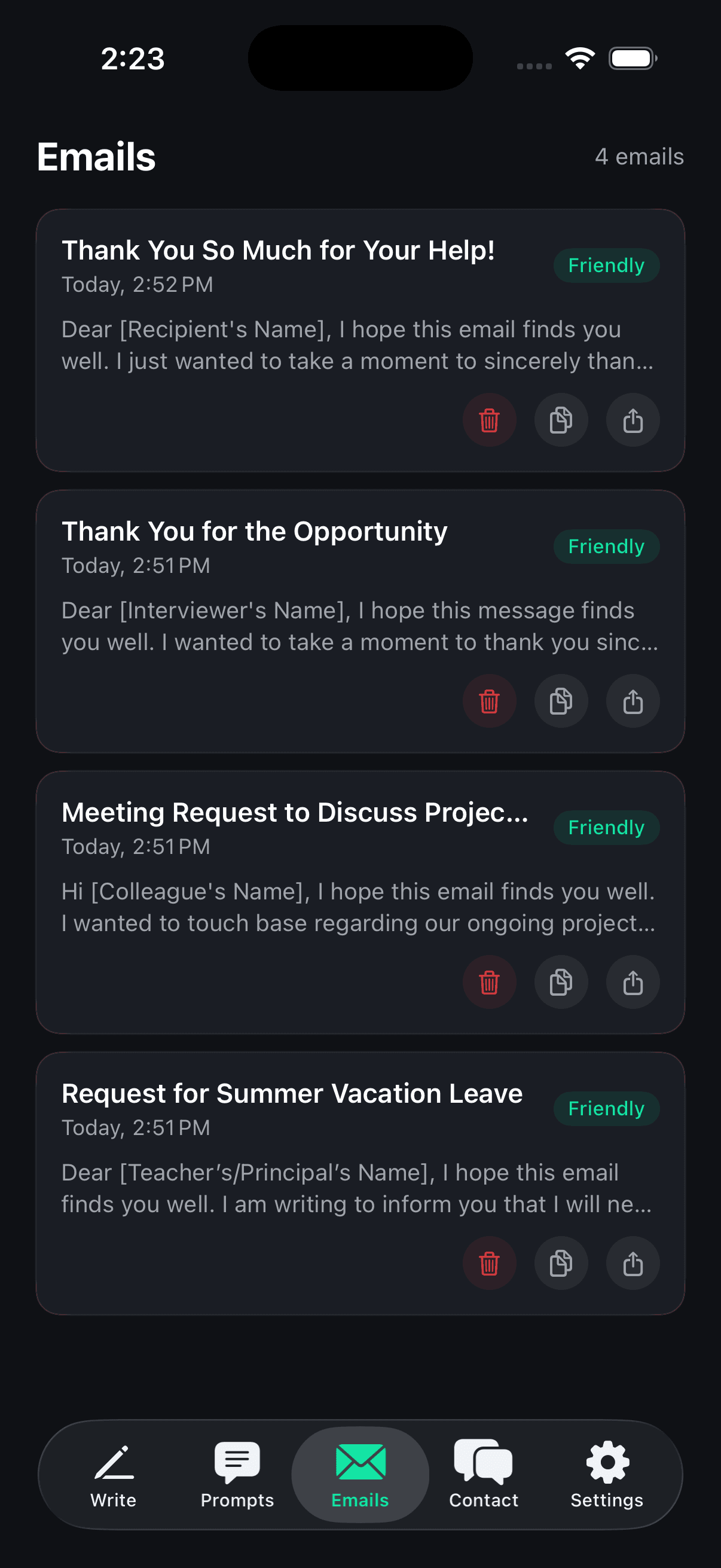This screenshot has height=1568, width=721.
Task: Share the "Request for Summer Vacation Leave" email
Action: click(632, 1263)
